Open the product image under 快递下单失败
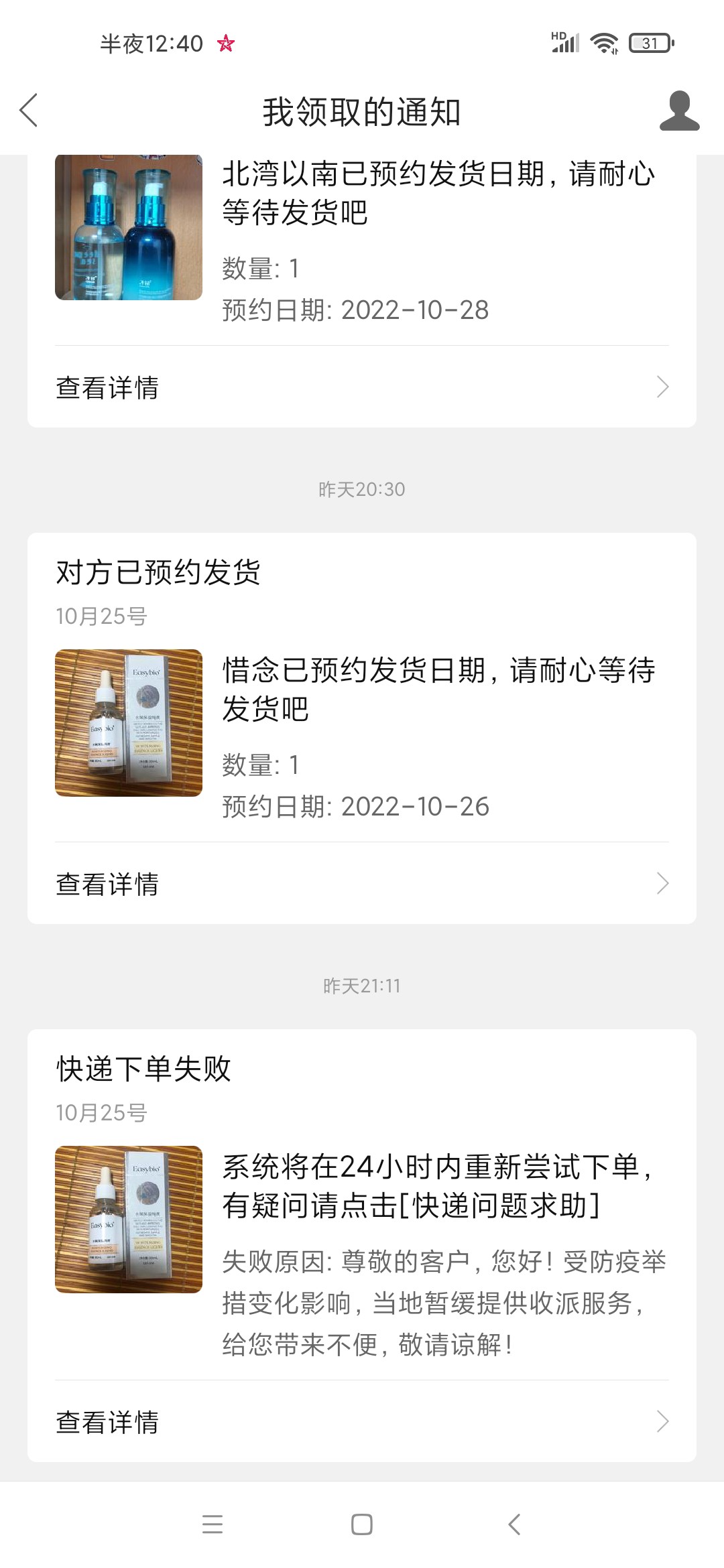Viewport: 724px width, 1568px height. click(x=129, y=1220)
